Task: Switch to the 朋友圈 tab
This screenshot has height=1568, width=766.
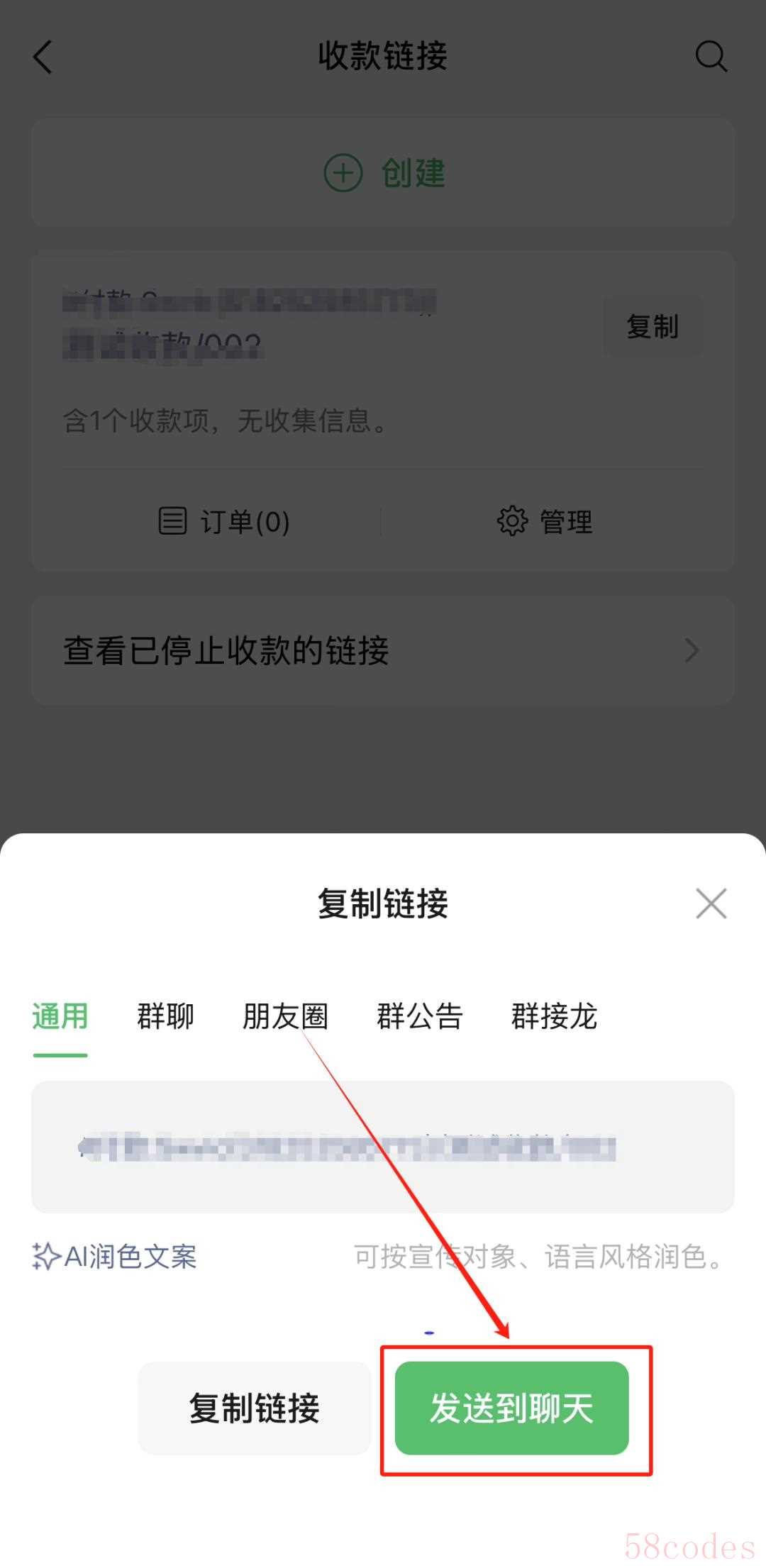Action: click(285, 1016)
